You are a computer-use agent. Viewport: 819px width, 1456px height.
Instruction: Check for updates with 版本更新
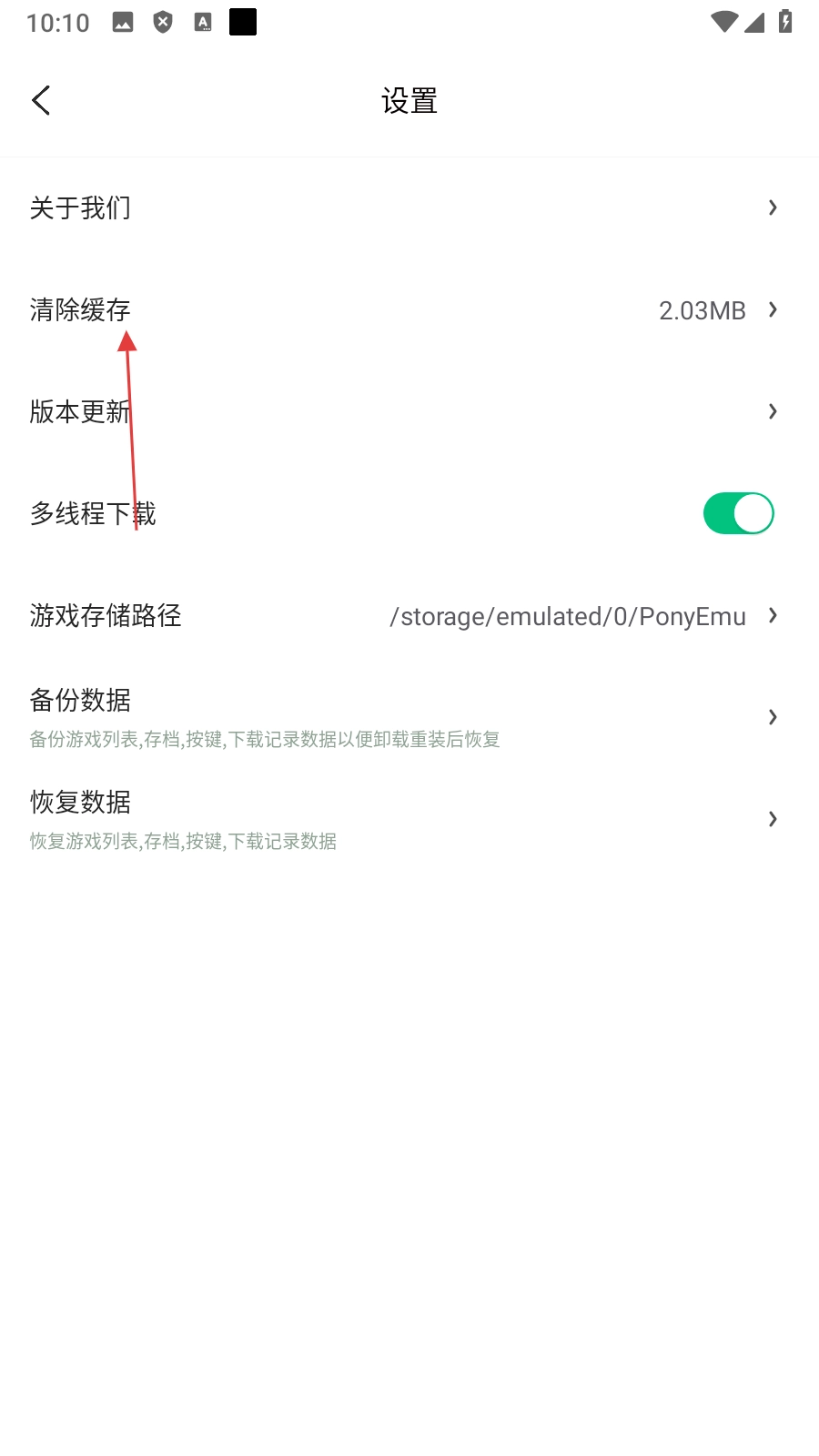point(409,412)
